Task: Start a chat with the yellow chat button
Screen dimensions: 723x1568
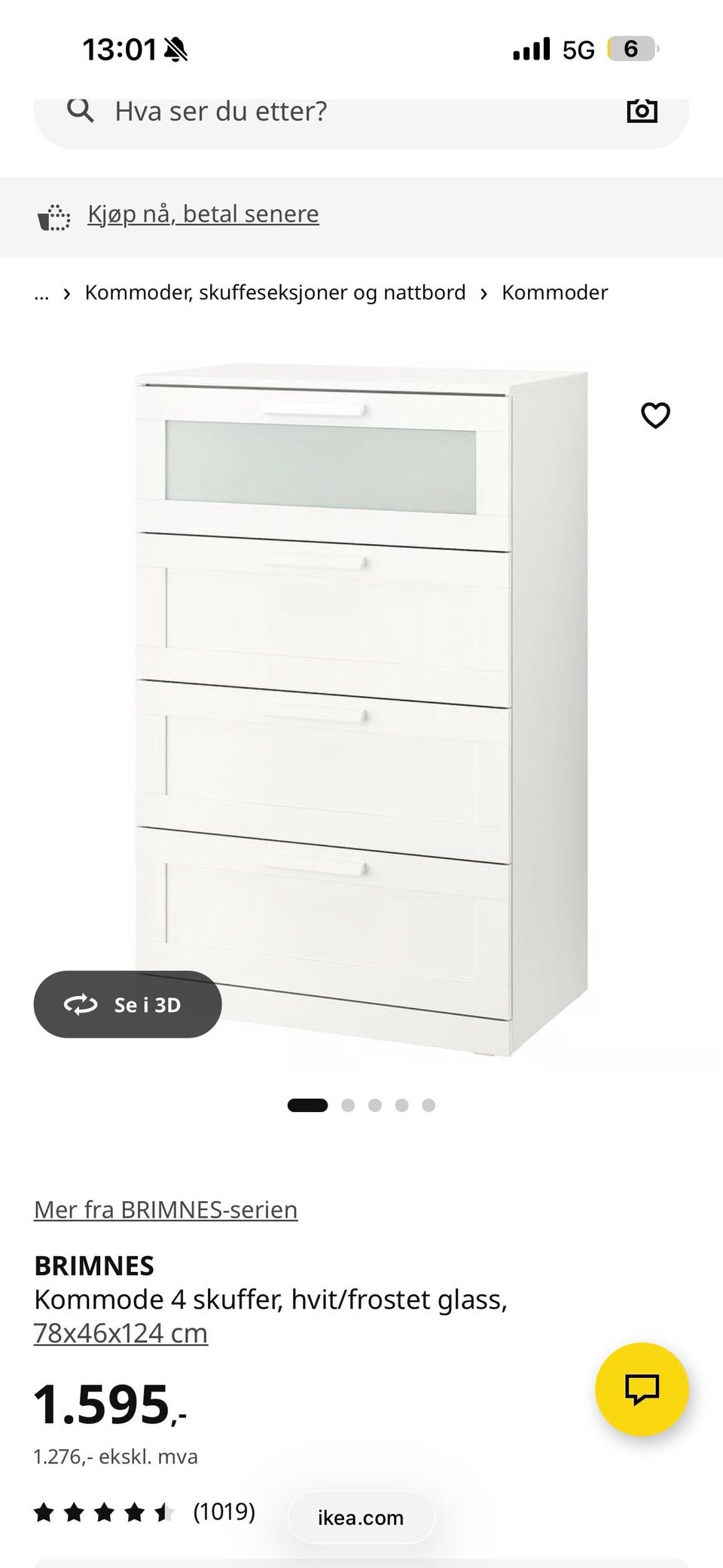Action: click(x=642, y=1389)
